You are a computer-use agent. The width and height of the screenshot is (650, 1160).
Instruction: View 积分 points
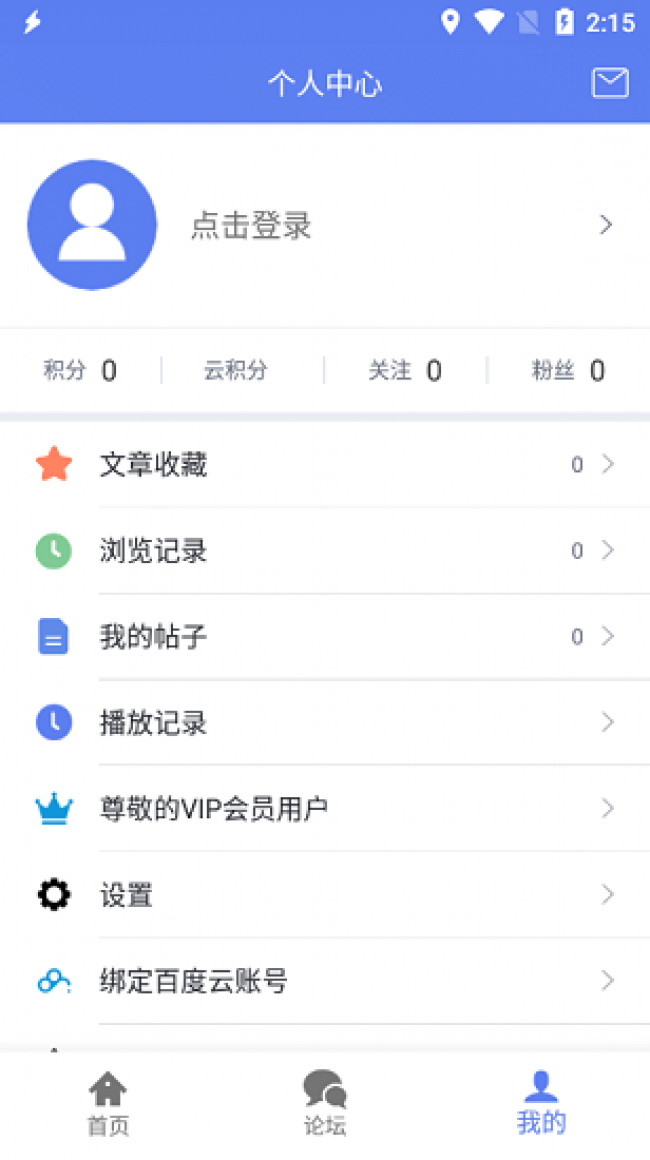[80, 370]
